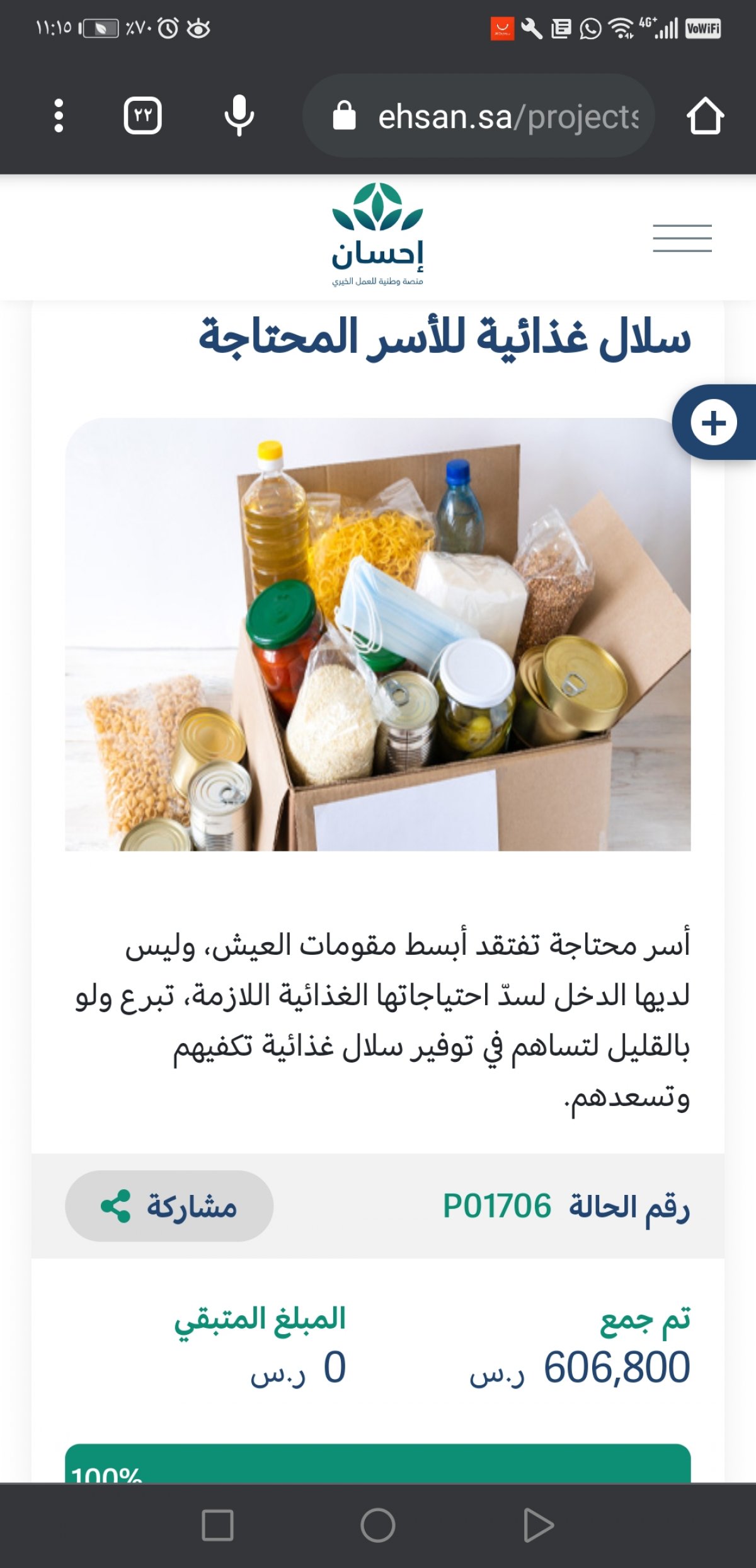Open the browser overflow menu
Screen dimensions: 756x1568
pyautogui.click(x=59, y=116)
